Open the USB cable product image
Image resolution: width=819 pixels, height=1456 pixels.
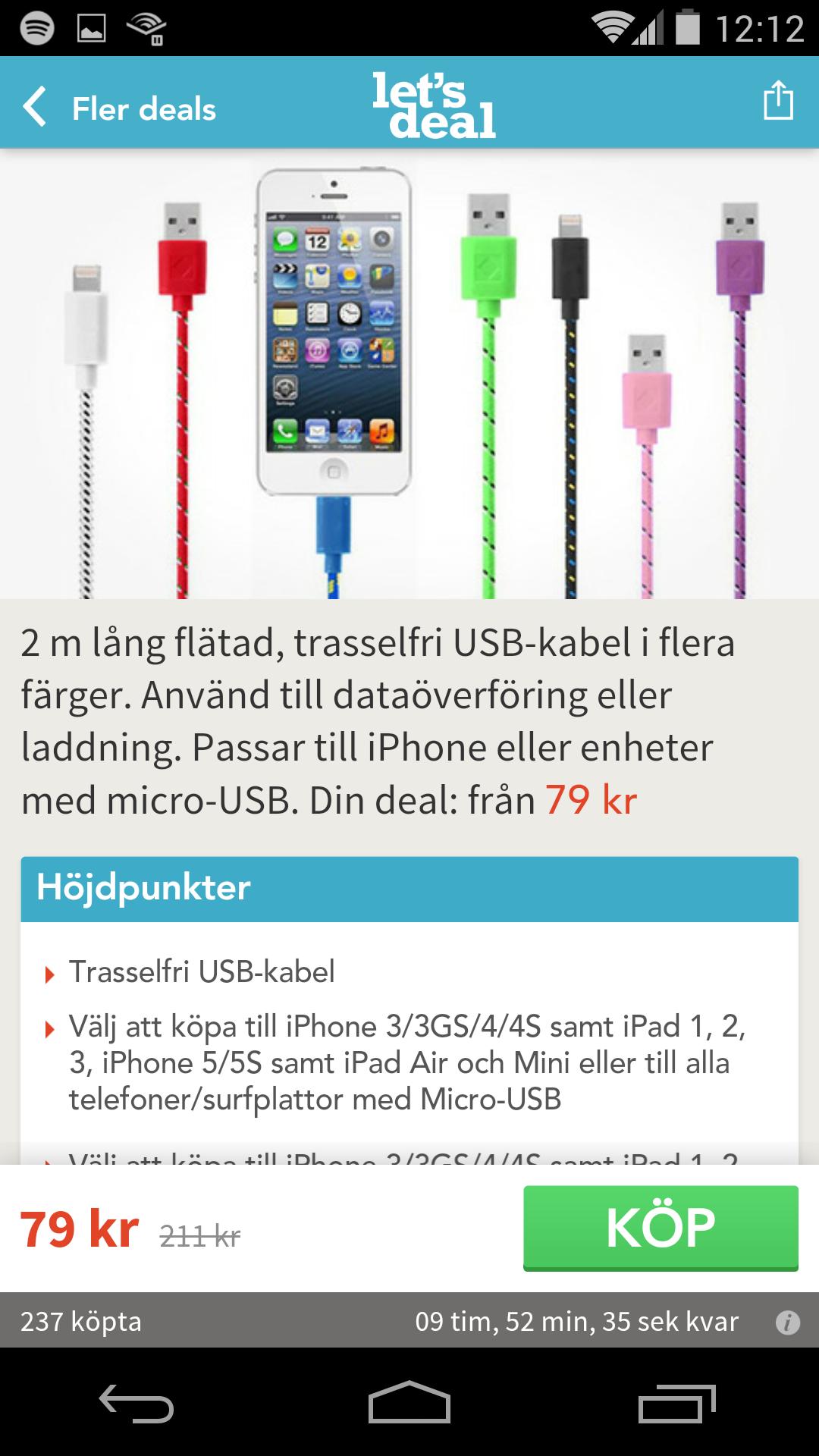click(409, 373)
